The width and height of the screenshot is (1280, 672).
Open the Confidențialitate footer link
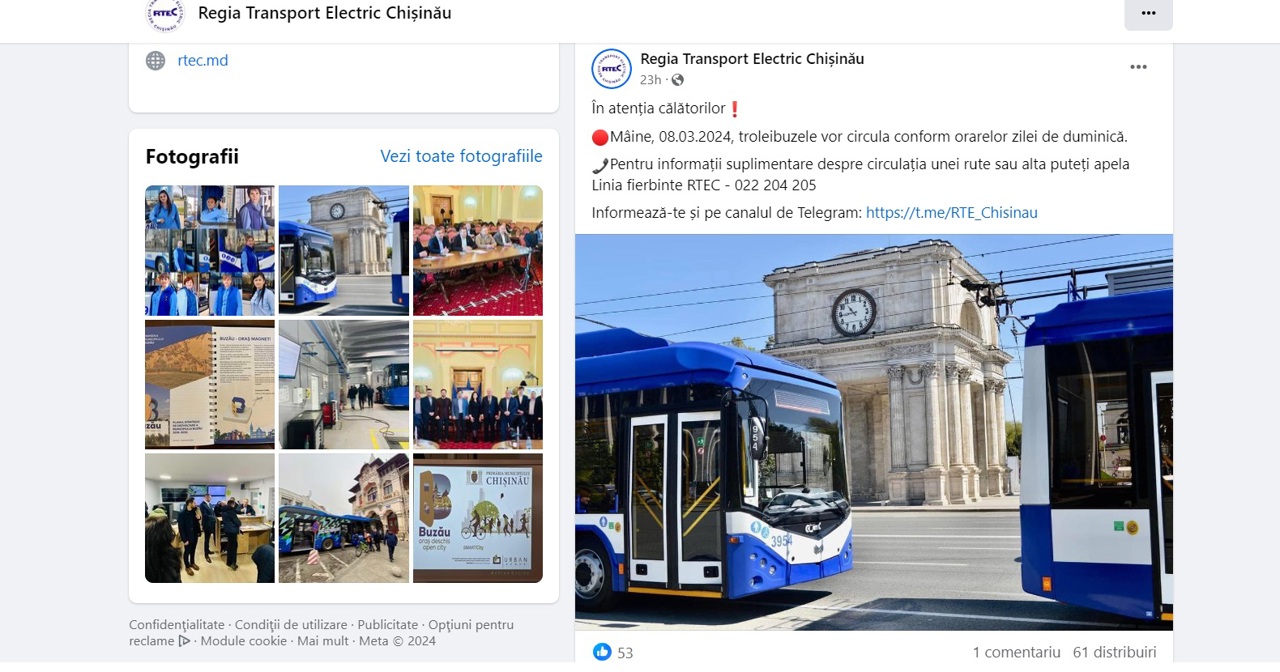click(176, 625)
